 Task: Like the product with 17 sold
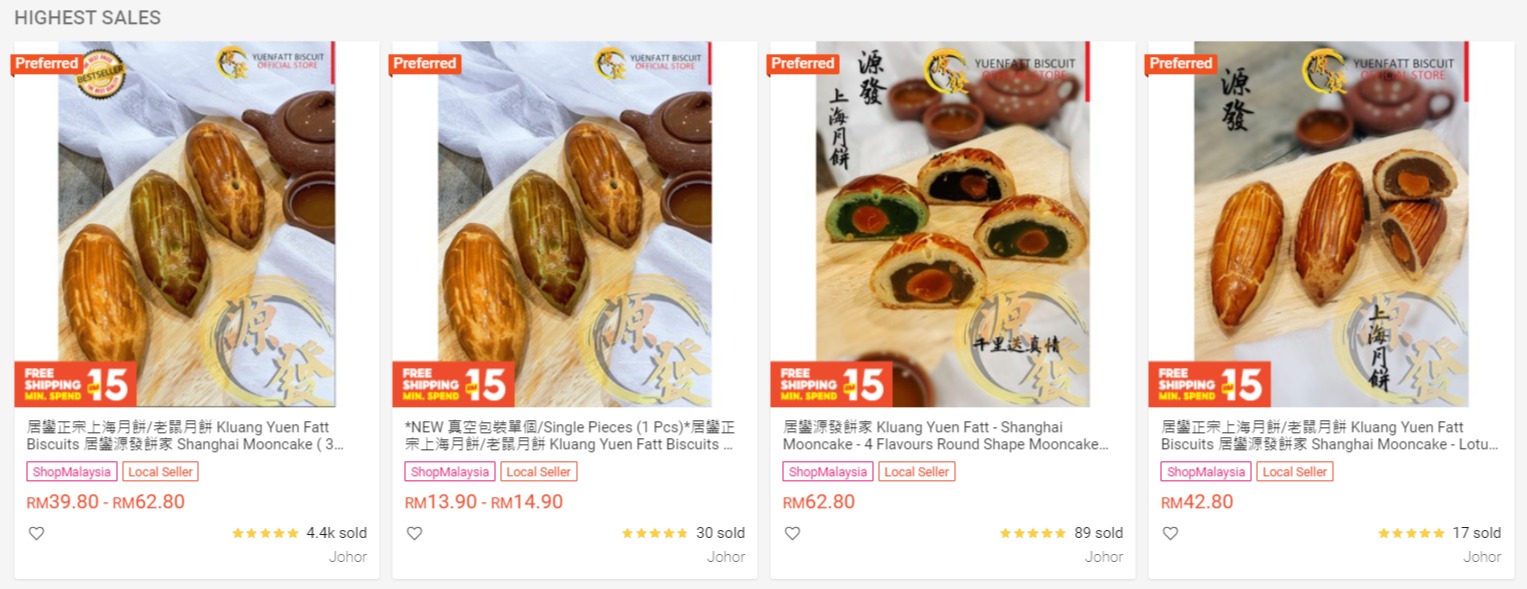click(1170, 533)
